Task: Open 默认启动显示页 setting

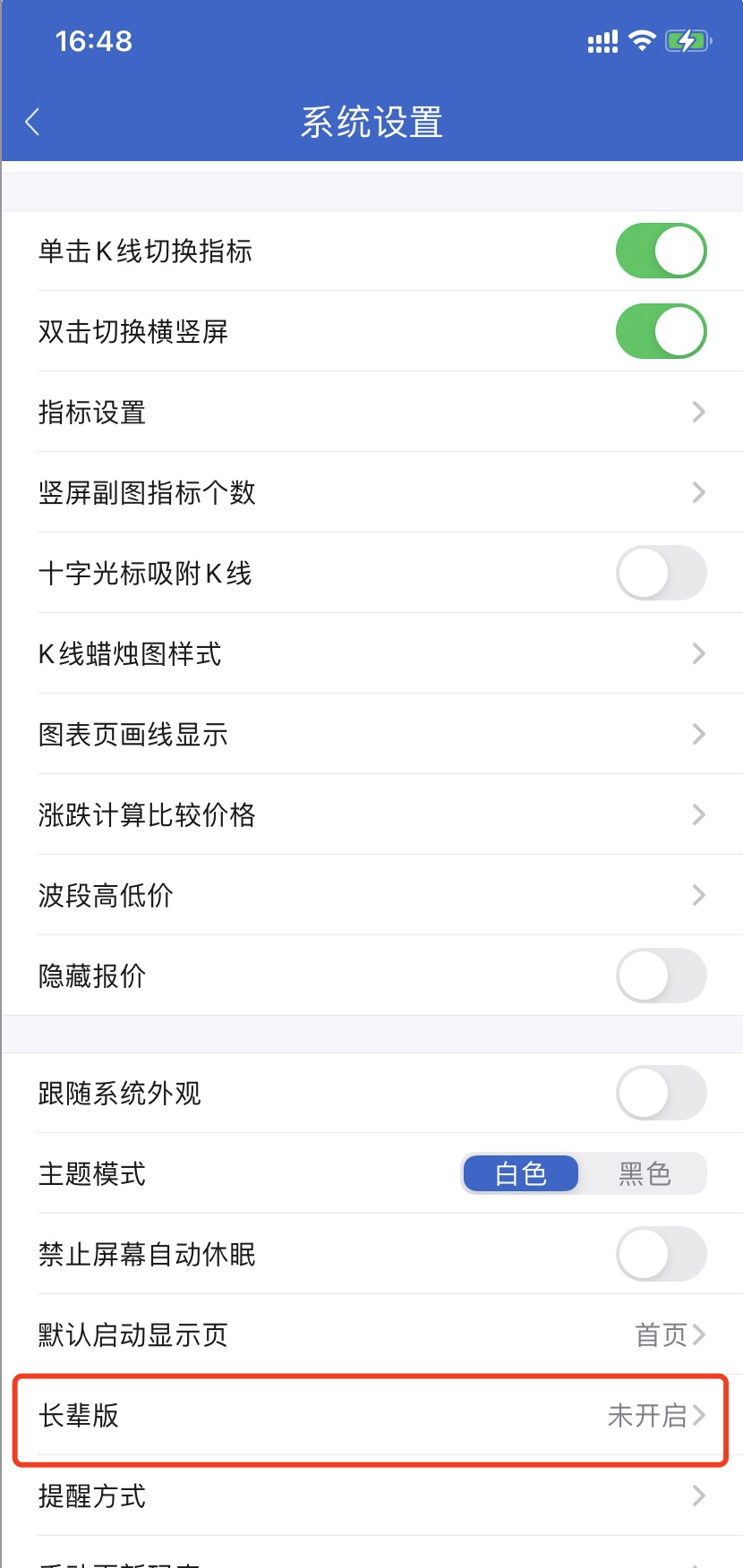Action: (371, 1334)
